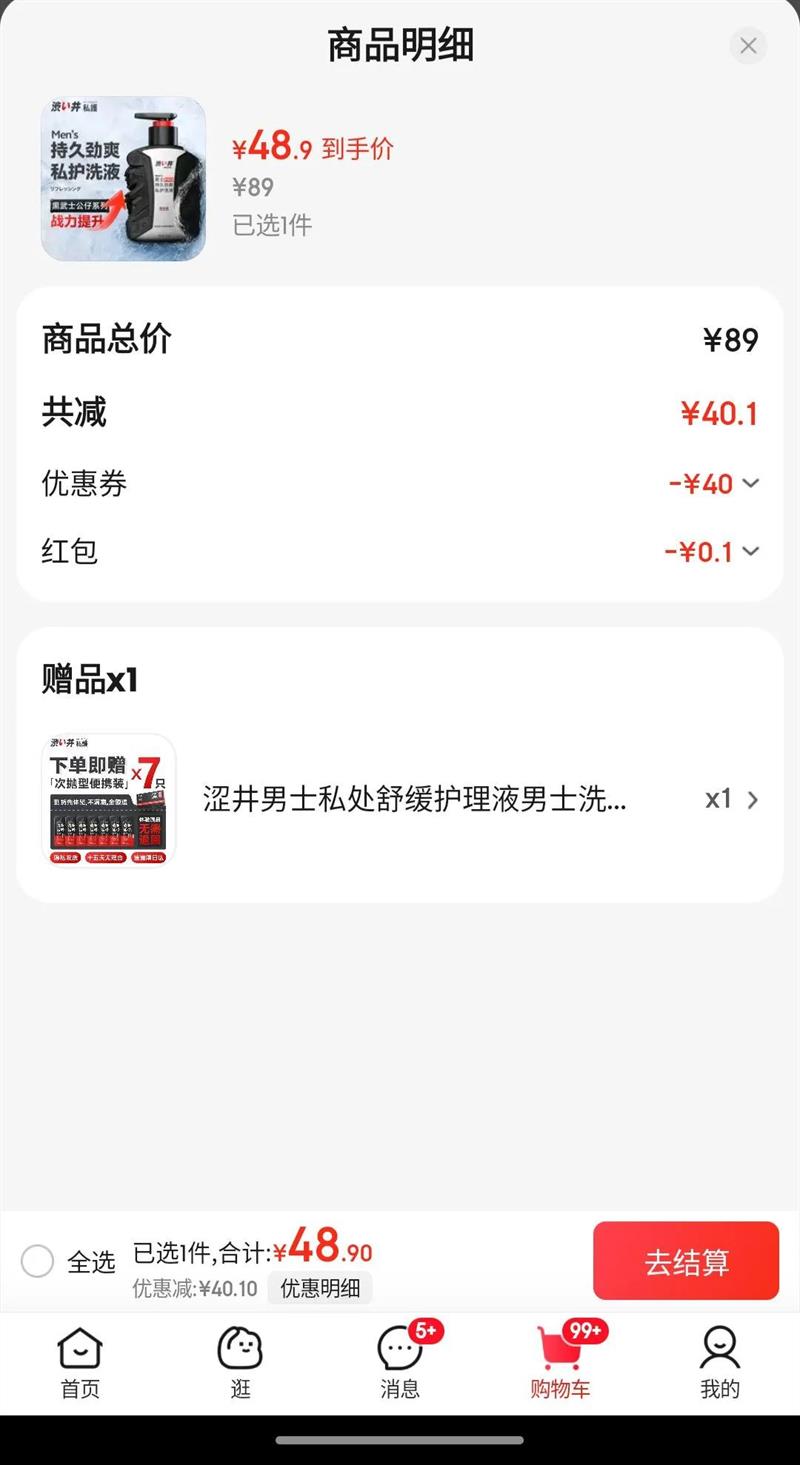Screen dimensions: 800x1465
Task: Go to the 首页 tab
Action: 80,1362
